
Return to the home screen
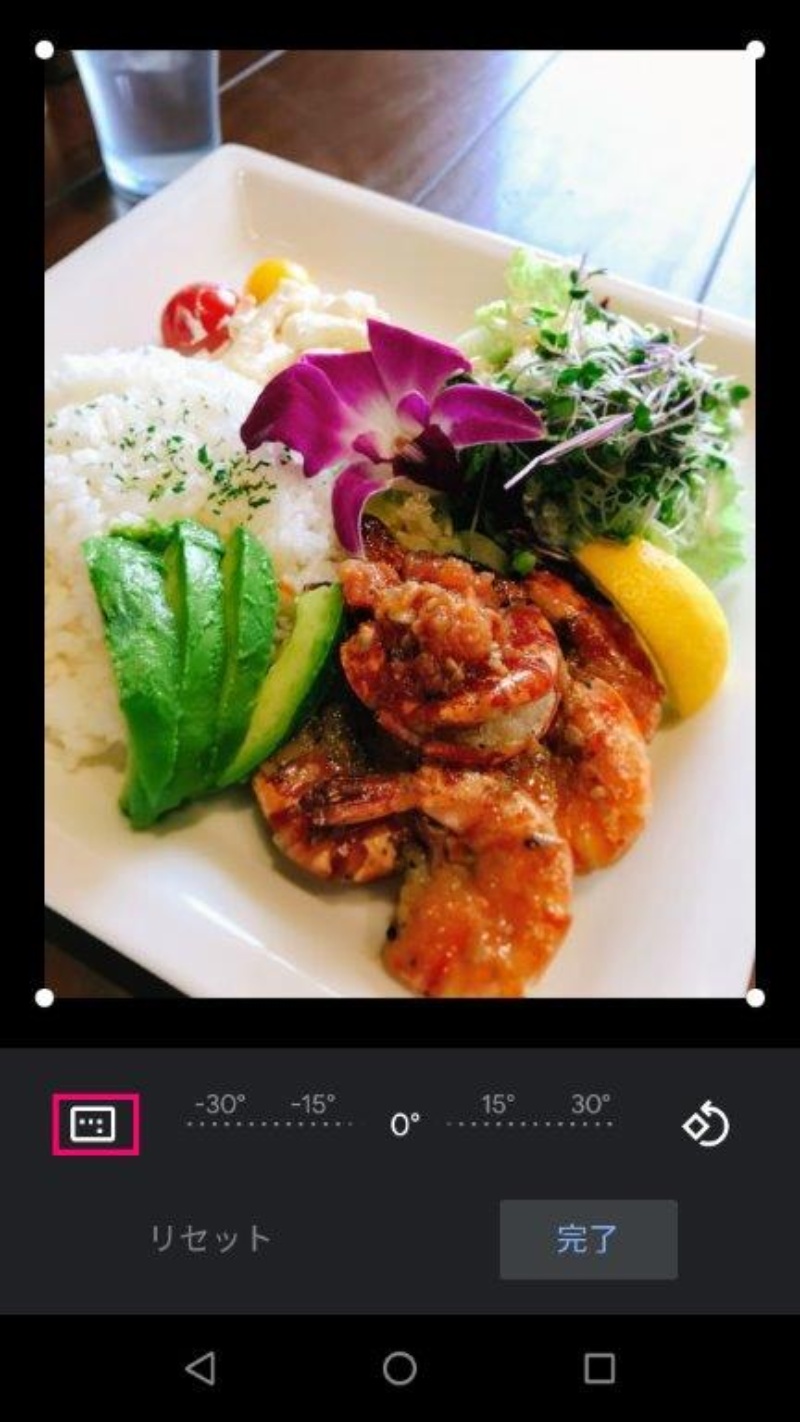pyautogui.click(x=400, y=1368)
